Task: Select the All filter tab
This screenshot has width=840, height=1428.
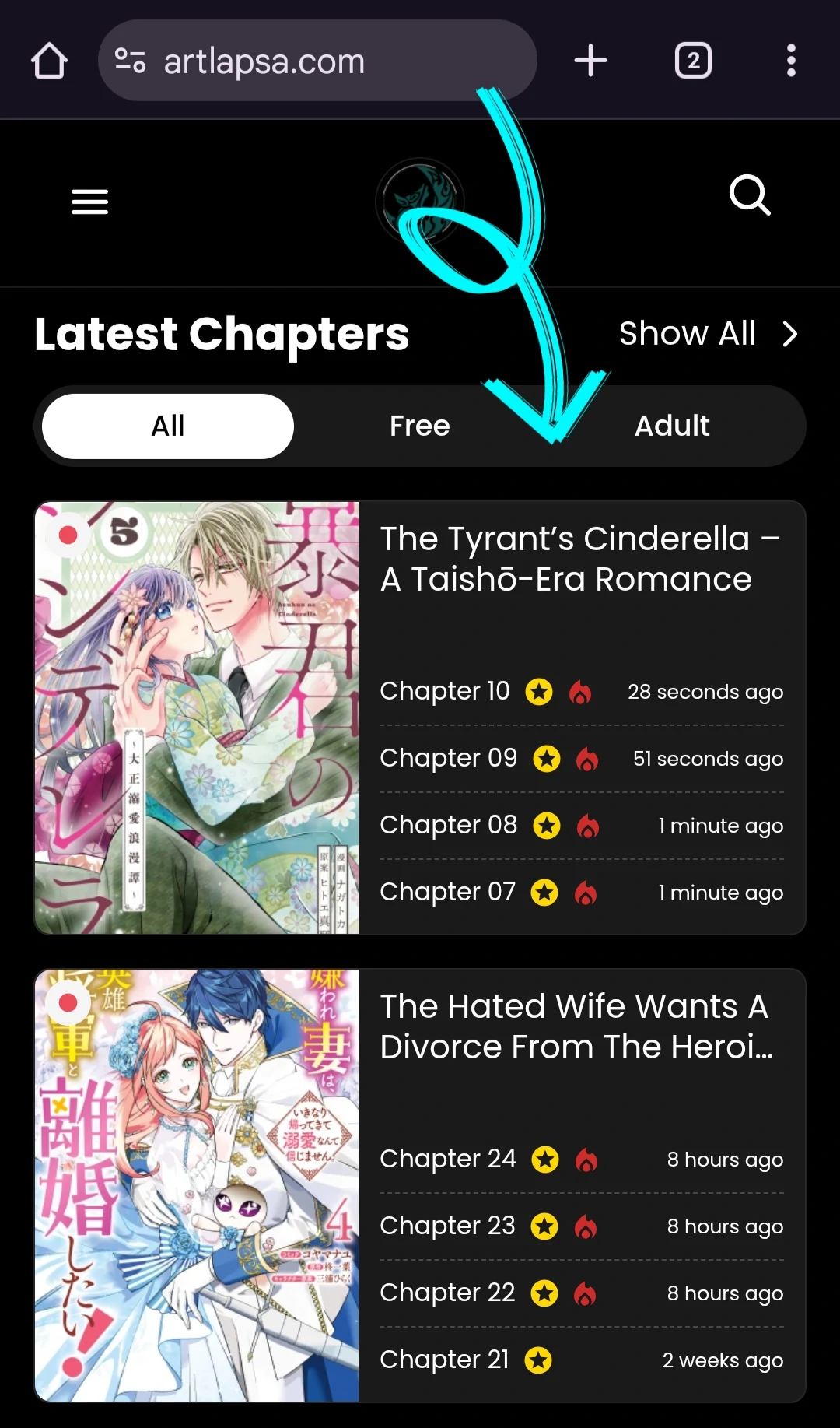Action: [x=168, y=426]
